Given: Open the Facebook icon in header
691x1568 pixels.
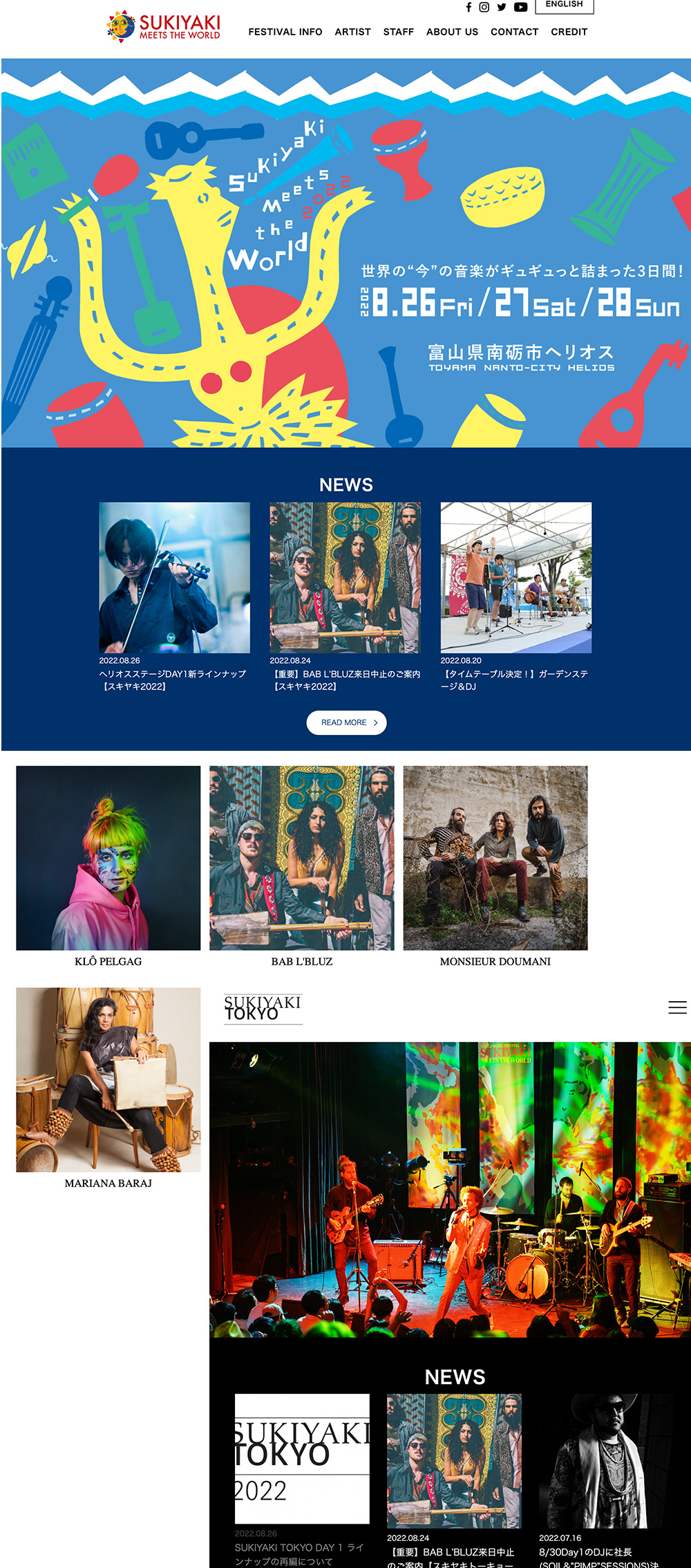Looking at the screenshot, I should tap(468, 8).
